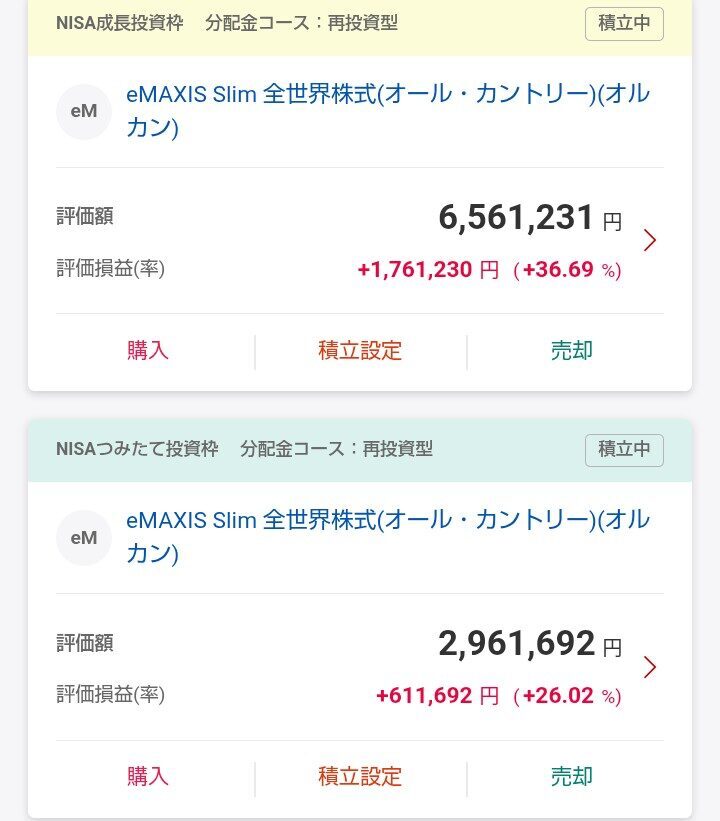Click the eM fund icon in the tsumitate card

pos(84,537)
